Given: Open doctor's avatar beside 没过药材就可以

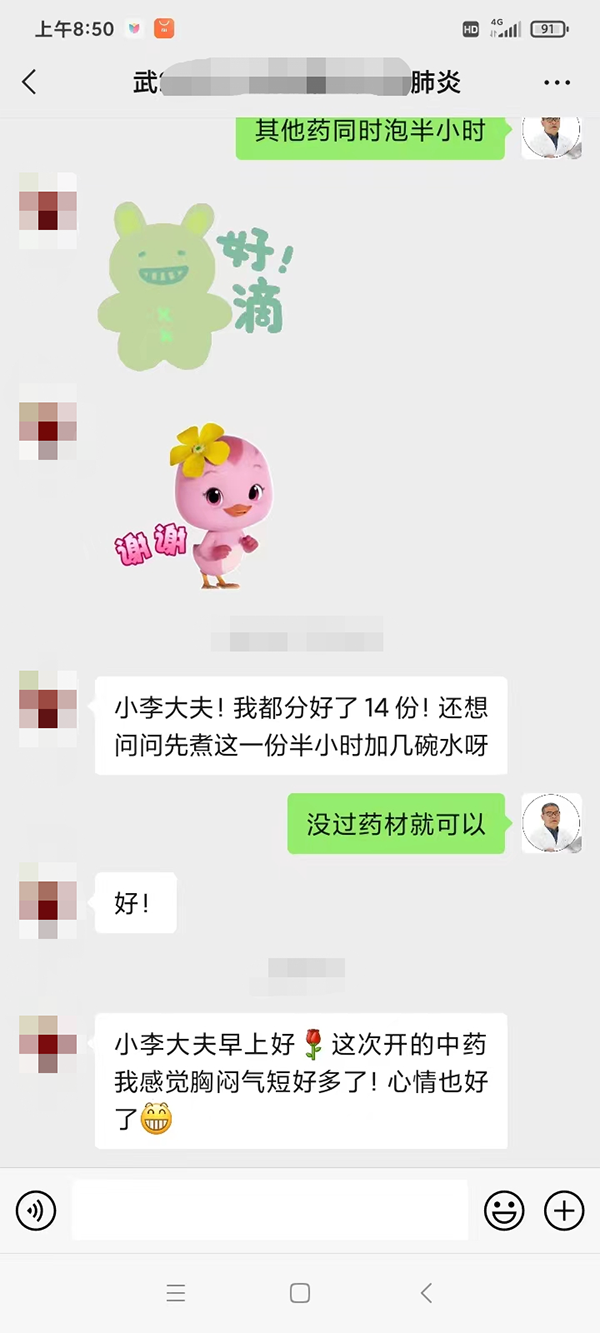Looking at the screenshot, I should pos(551,823).
